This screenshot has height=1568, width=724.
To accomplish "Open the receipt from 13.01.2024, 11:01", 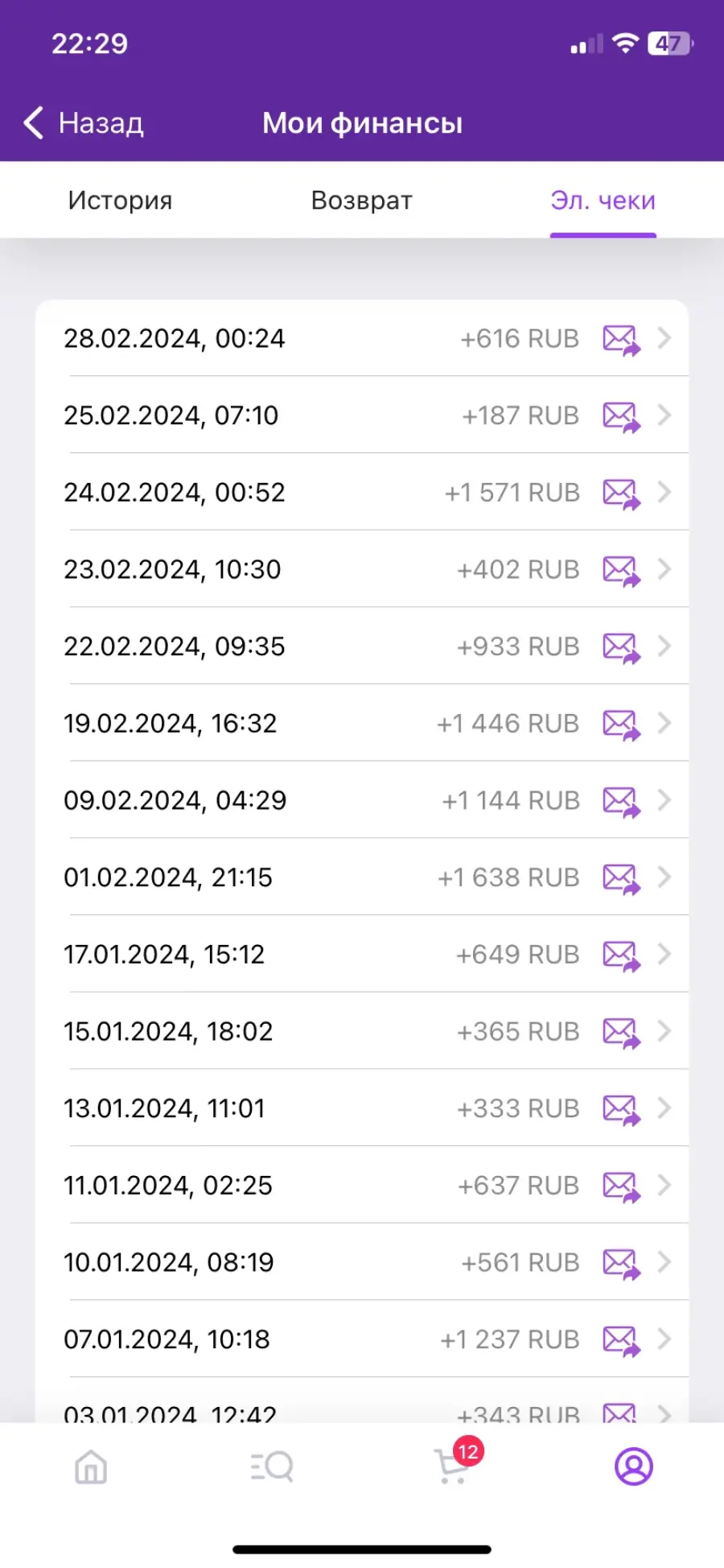I will click(362, 1108).
